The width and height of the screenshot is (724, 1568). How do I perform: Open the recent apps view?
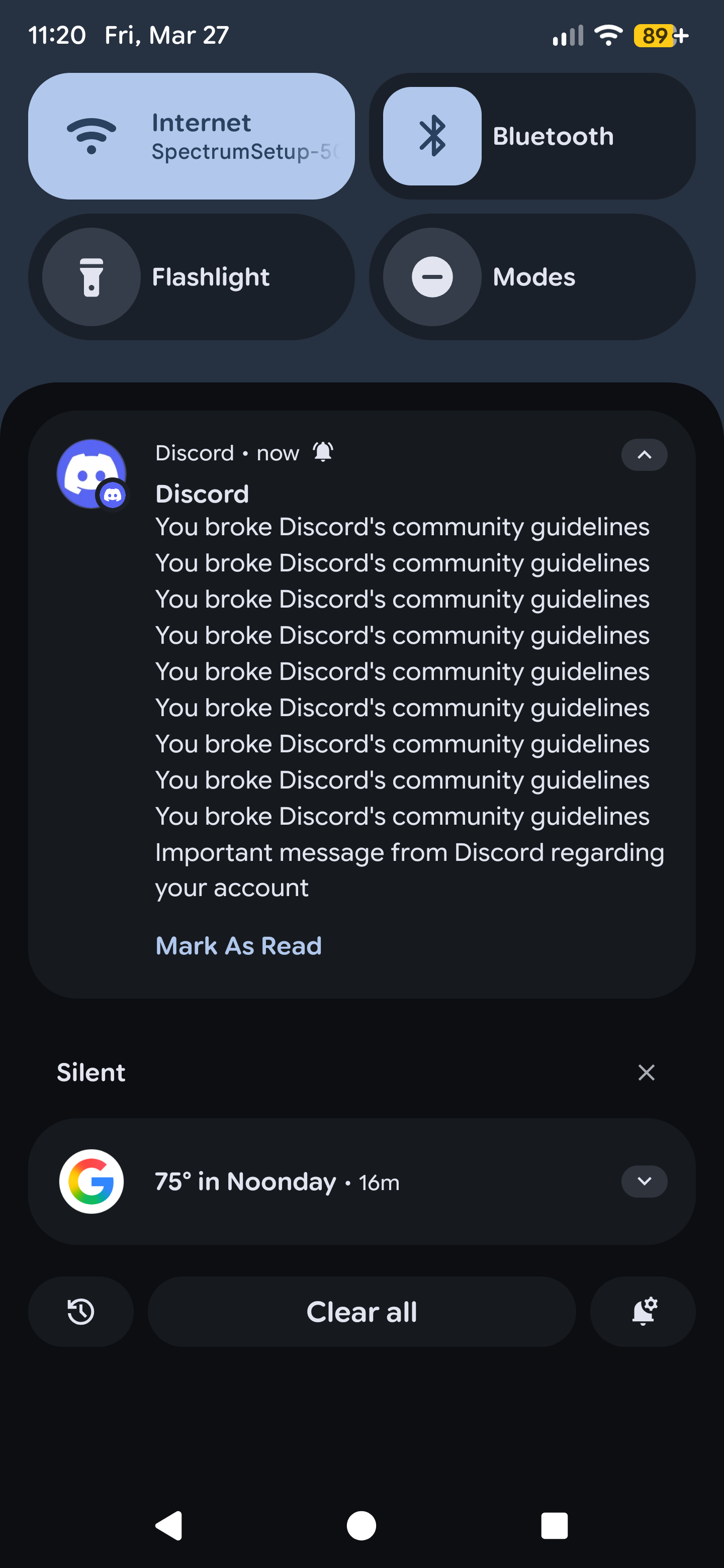point(554,1526)
